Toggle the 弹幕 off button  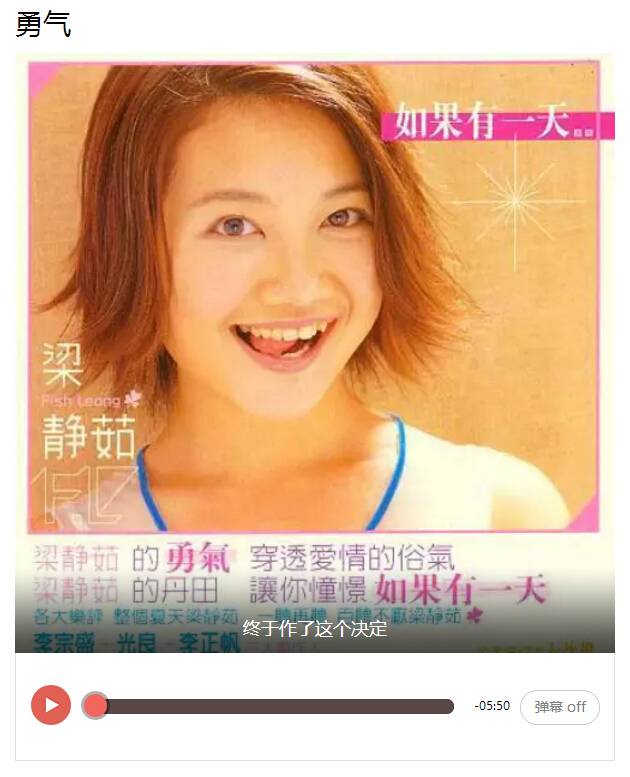559,707
